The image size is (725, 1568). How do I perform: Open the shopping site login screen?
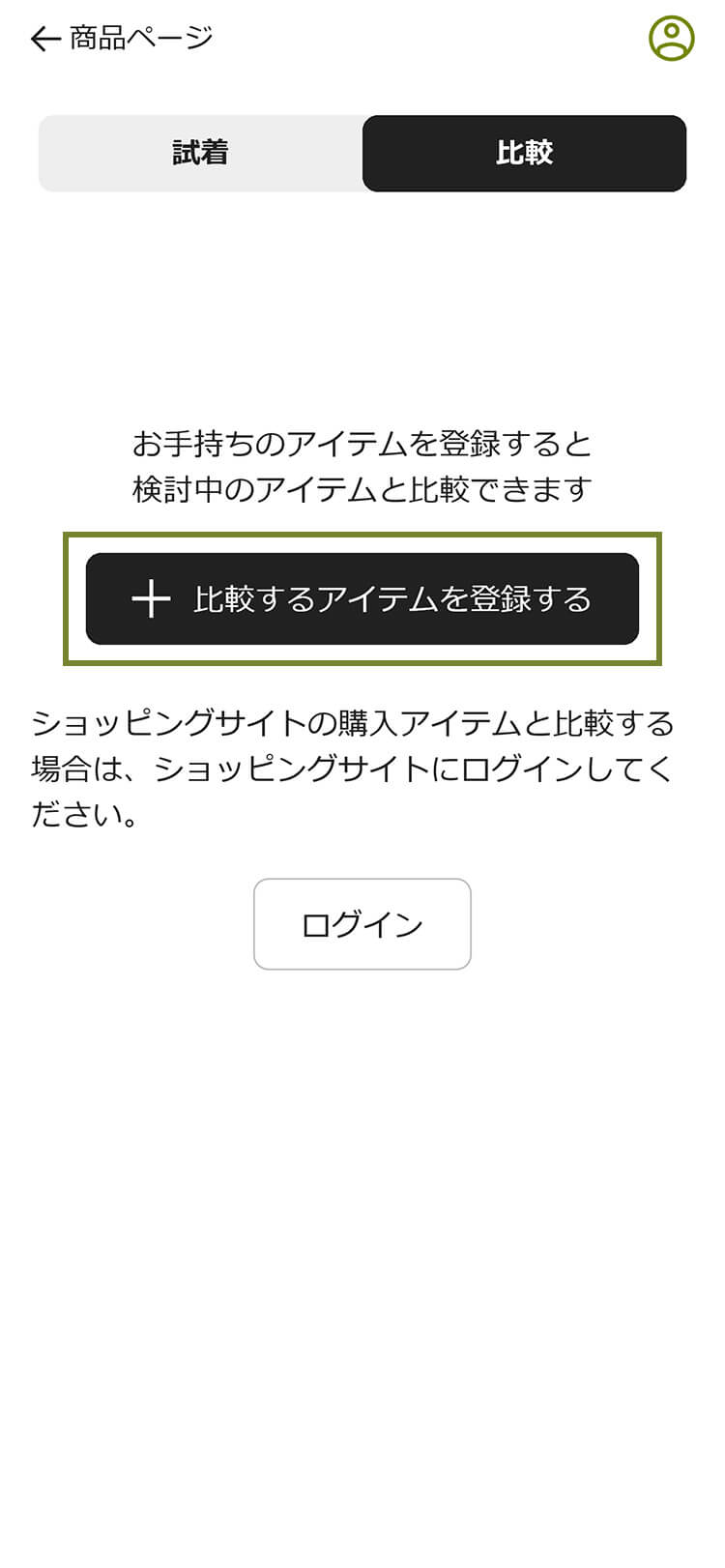tap(362, 923)
